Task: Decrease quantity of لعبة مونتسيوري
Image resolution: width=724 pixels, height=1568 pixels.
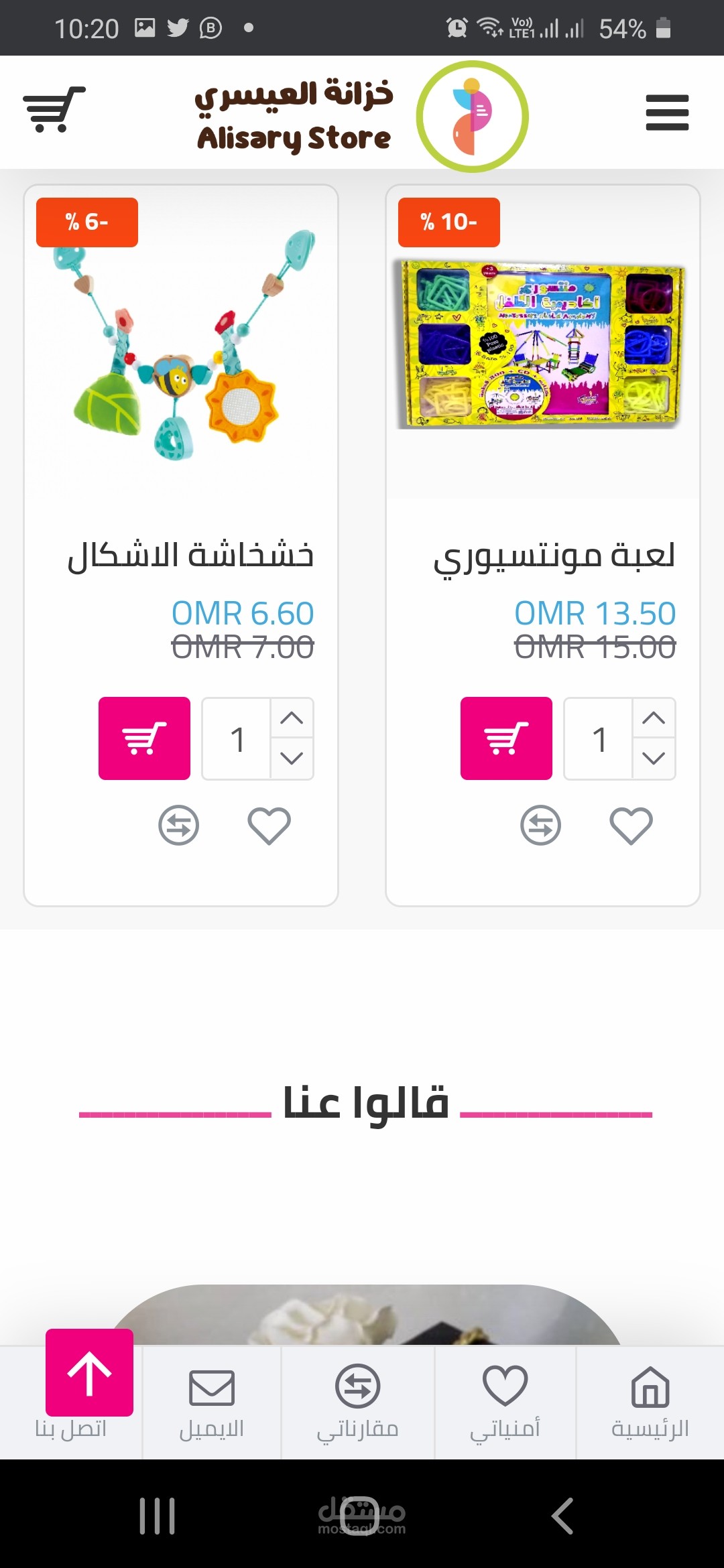Action: click(654, 759)
